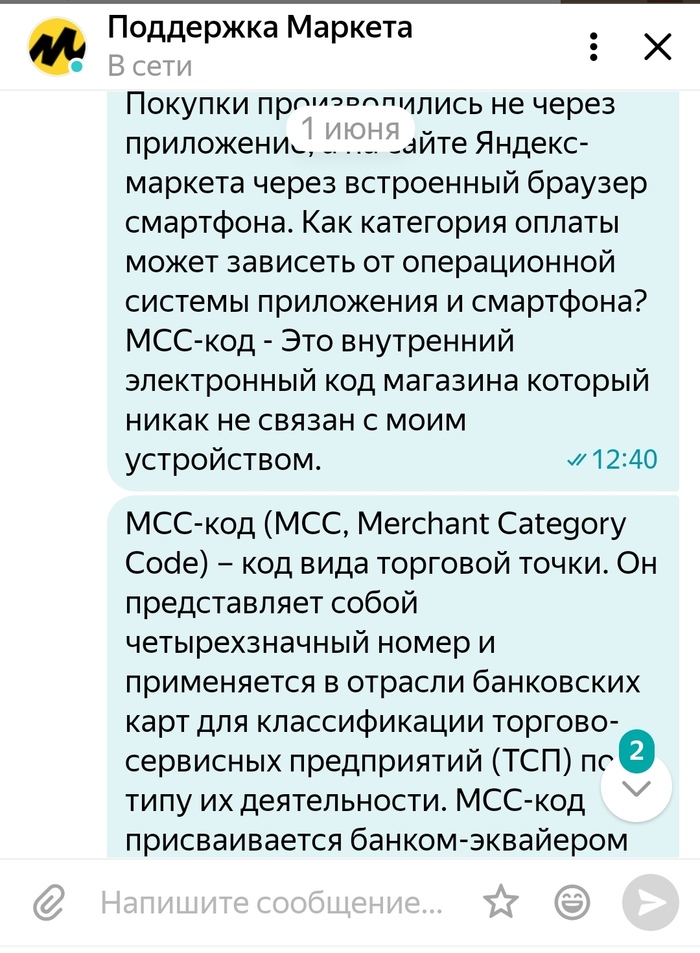
Task: Open the emoji picker
Action: 572,904
